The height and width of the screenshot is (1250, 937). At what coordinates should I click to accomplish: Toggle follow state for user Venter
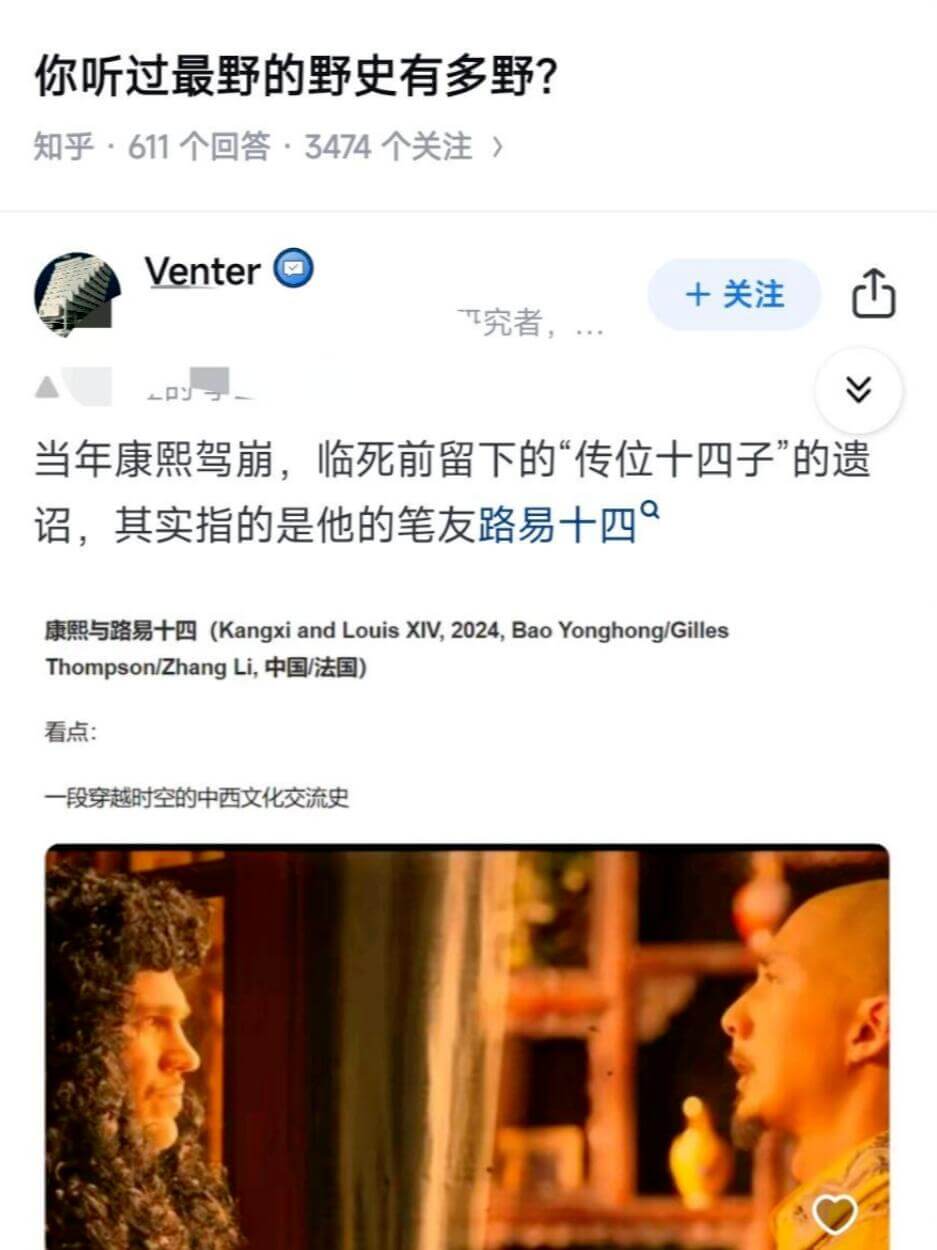734,294
